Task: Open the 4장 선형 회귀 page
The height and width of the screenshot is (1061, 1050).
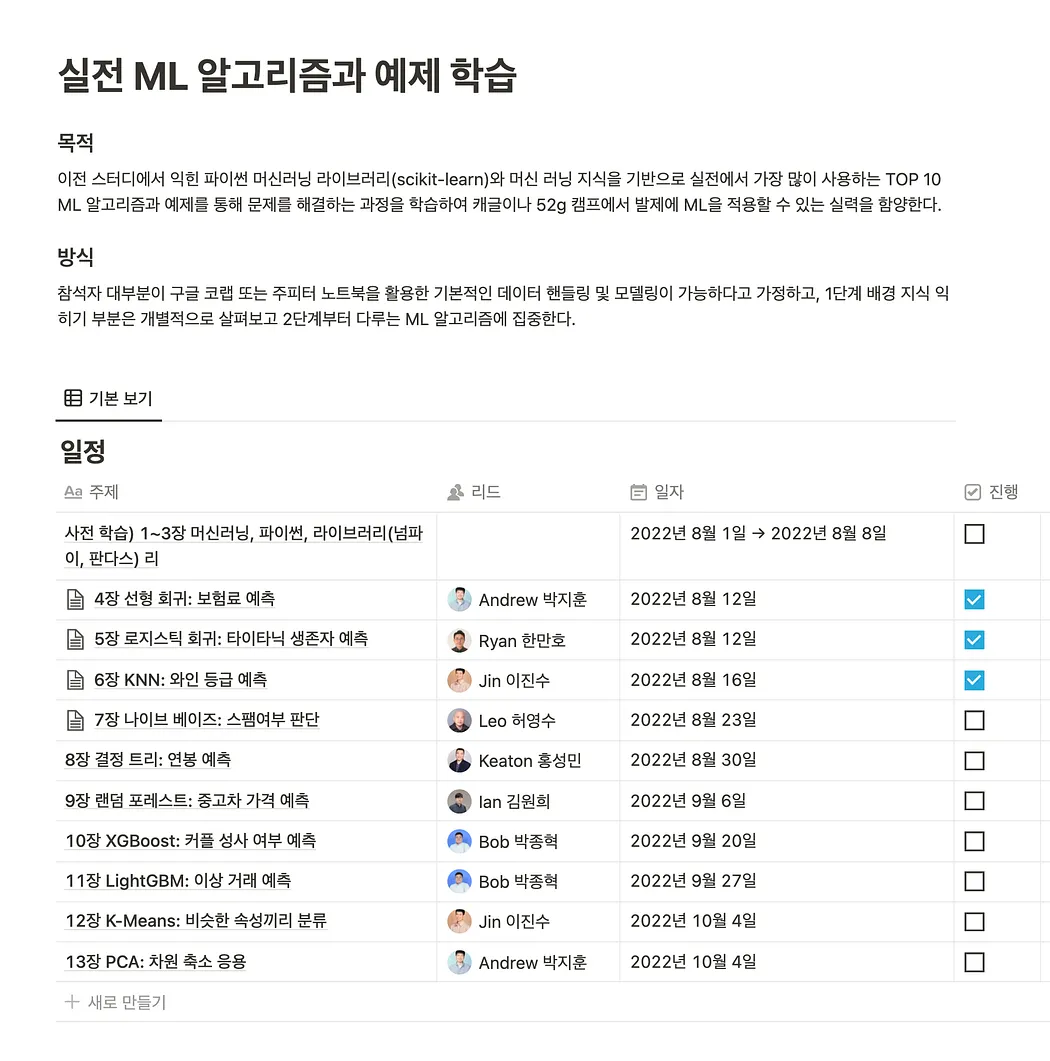Action: [x=184, y=599]
